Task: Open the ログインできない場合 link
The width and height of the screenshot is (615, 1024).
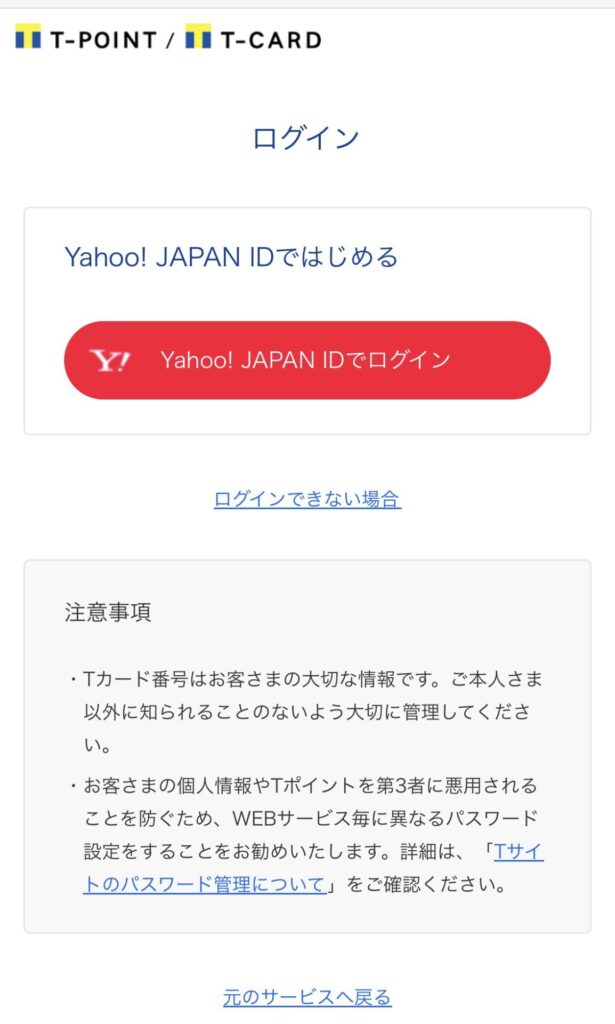Action: (x=307, y=499)
